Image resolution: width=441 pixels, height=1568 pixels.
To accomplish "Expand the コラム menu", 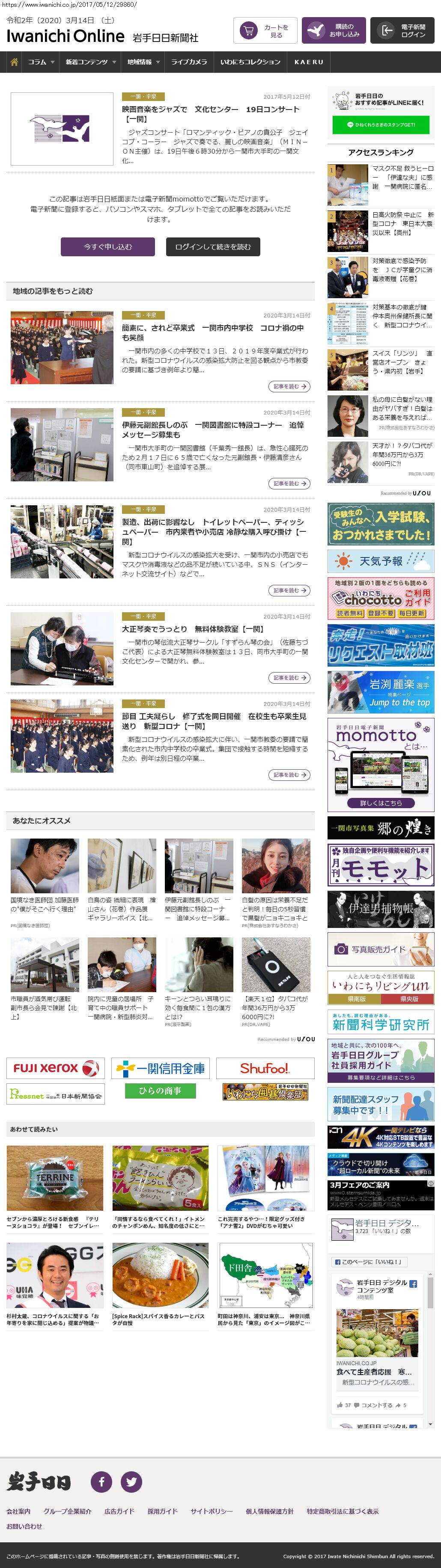I will [42, 62].
